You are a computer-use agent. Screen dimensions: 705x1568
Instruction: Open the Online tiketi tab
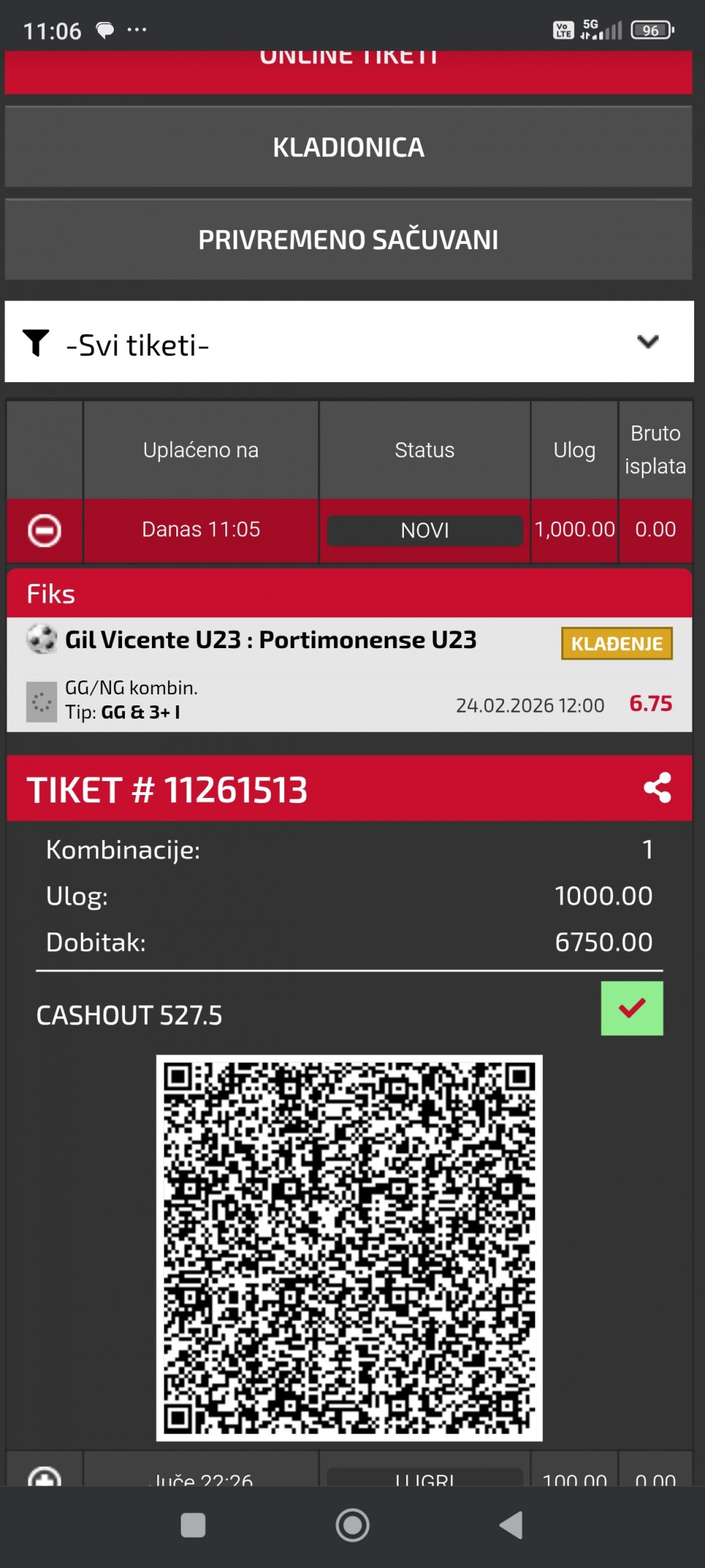(348, 71)
